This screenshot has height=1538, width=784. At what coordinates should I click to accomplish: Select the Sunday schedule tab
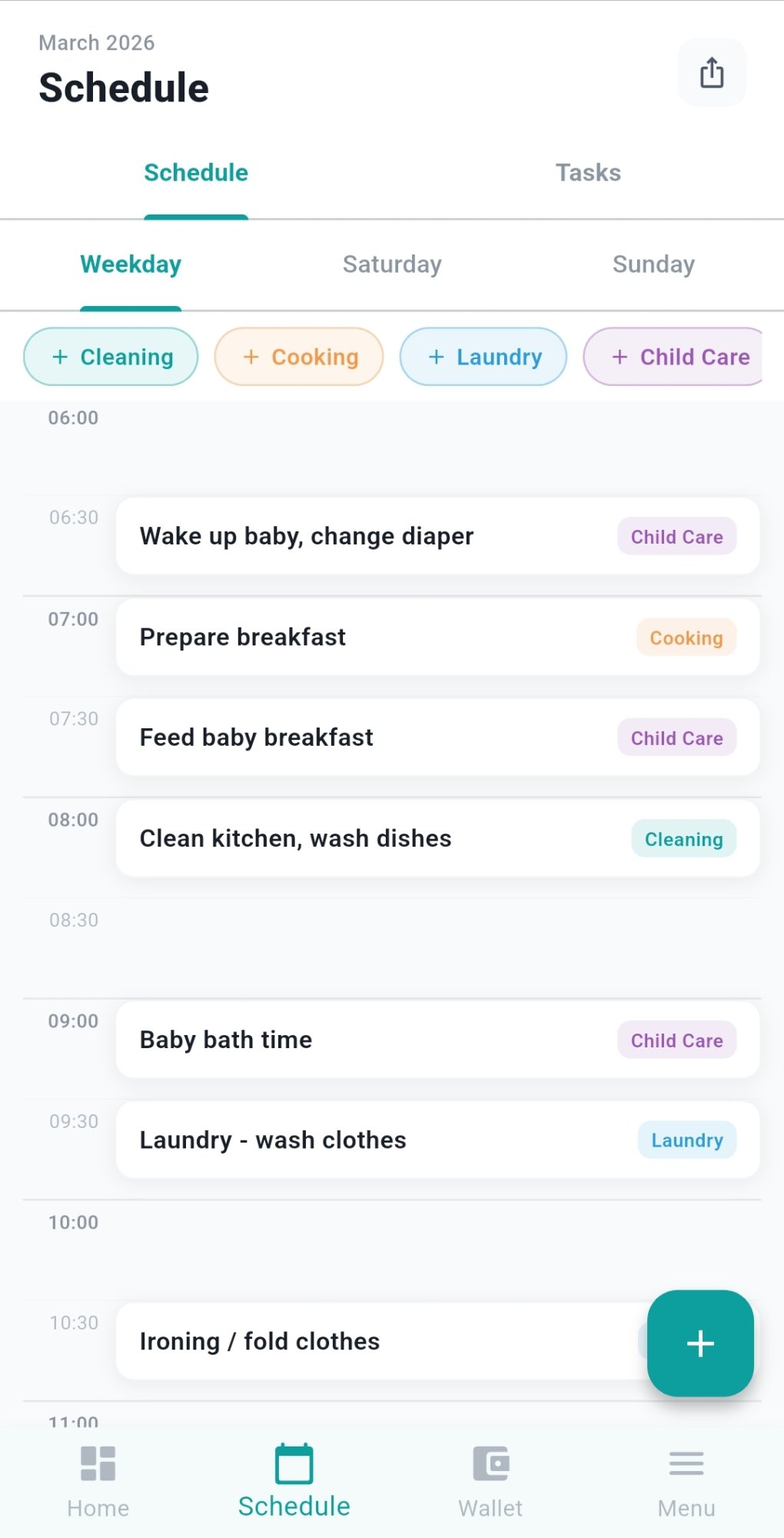(653, 264)
